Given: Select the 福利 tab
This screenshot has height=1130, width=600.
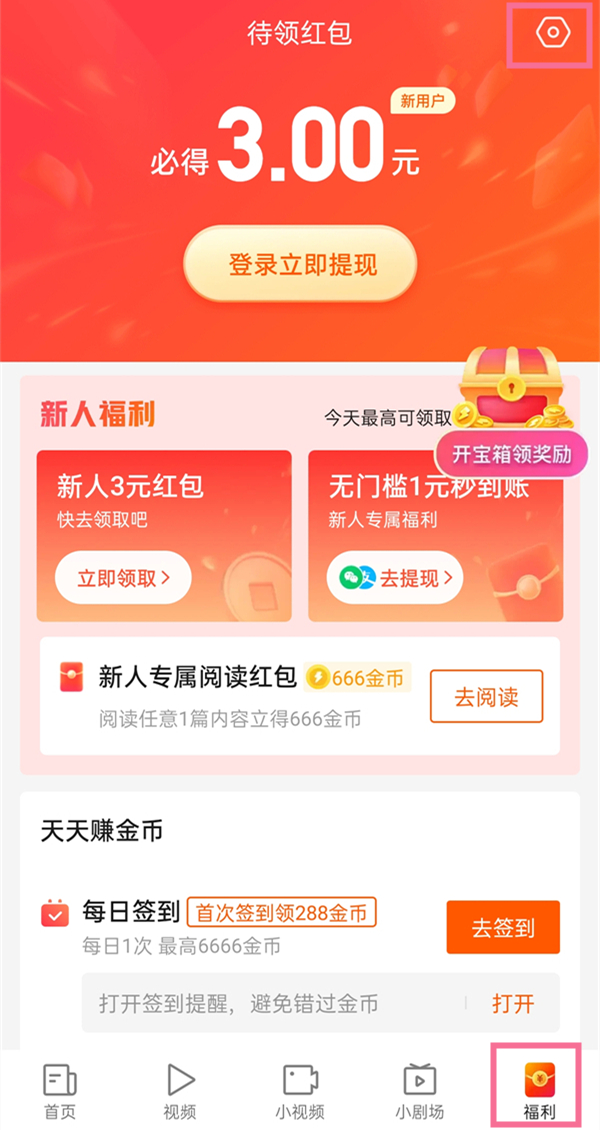Looking at the screenshot, I should click(x=539, y=1091).
